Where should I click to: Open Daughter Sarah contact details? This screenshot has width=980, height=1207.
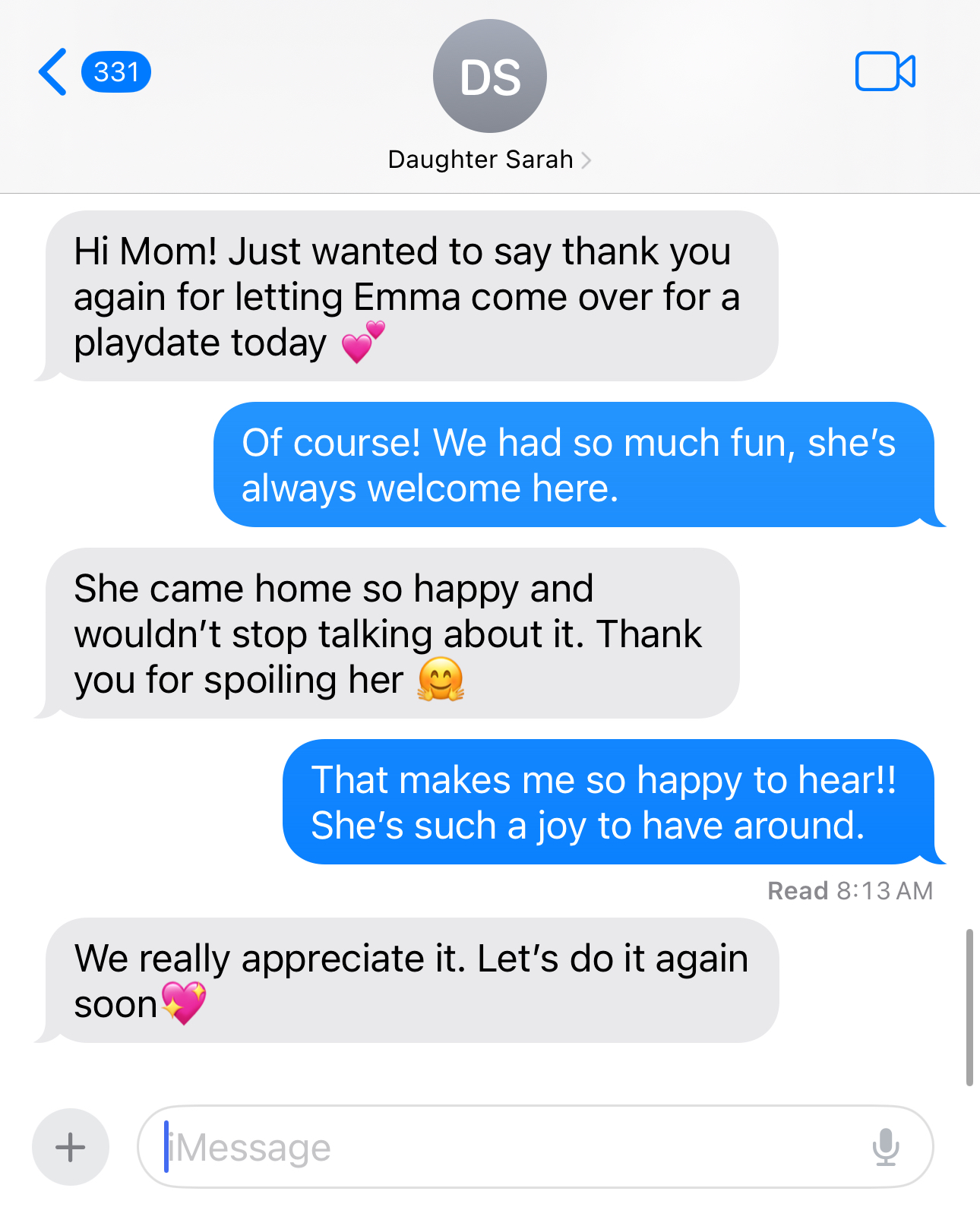point(488,160)
